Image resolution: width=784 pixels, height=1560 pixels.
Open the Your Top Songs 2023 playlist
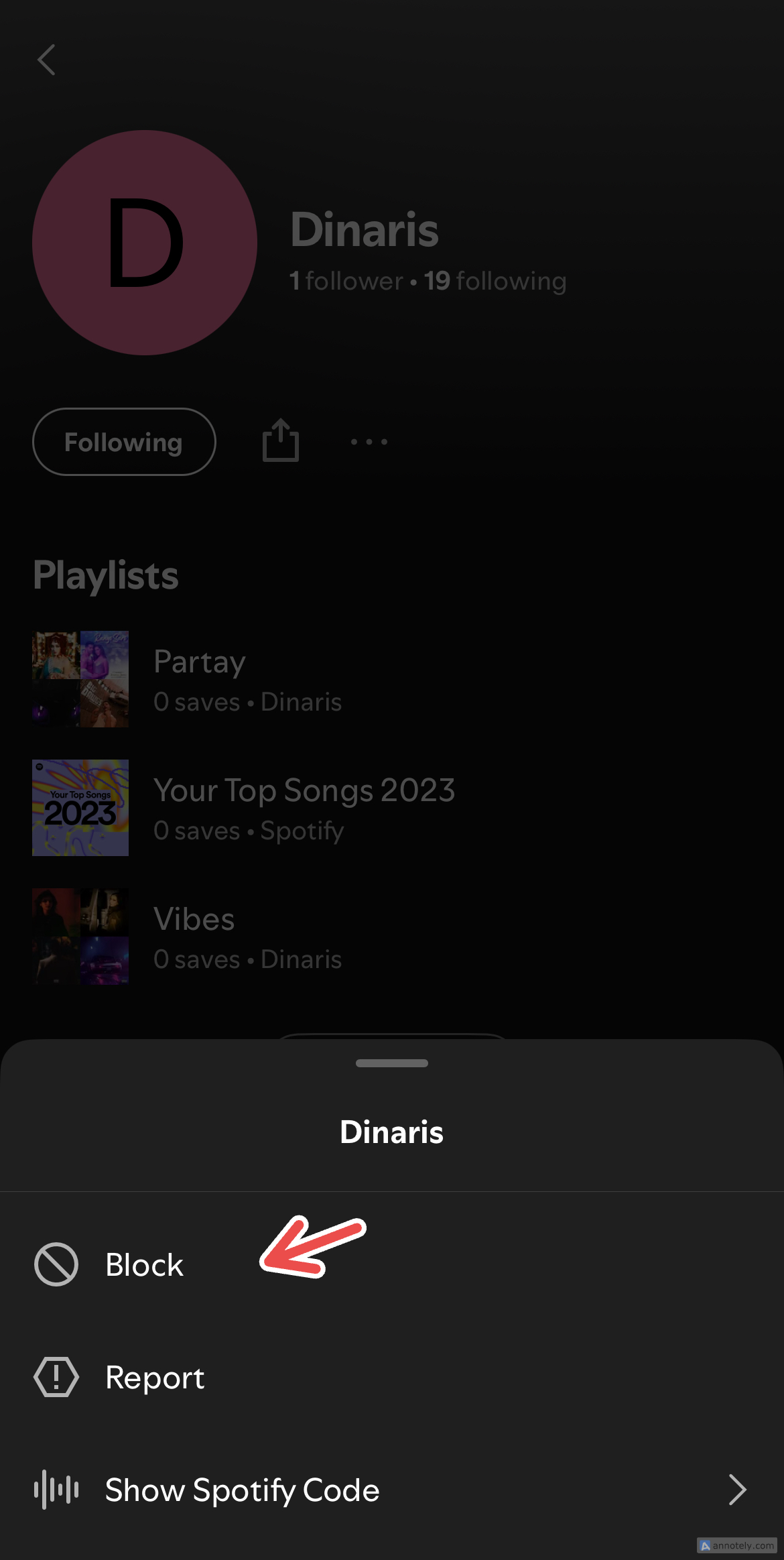[x=305, y=790]
